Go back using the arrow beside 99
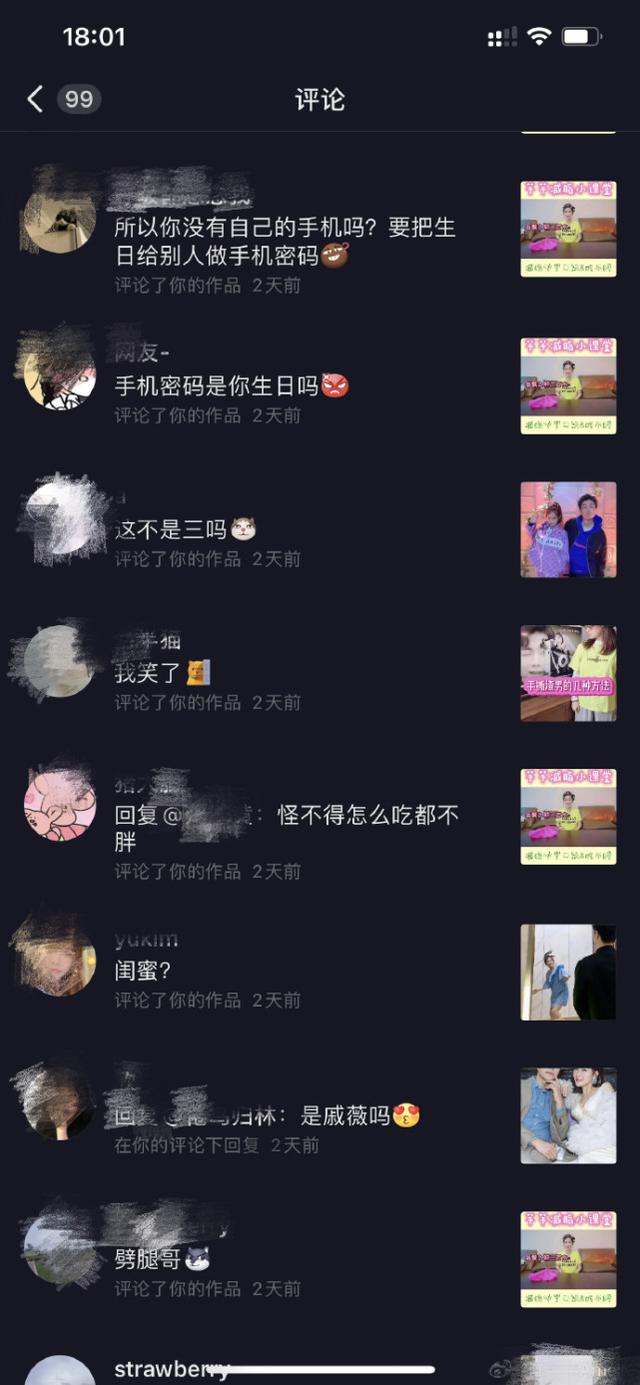Screen dimensions: 640x1385 35,99
